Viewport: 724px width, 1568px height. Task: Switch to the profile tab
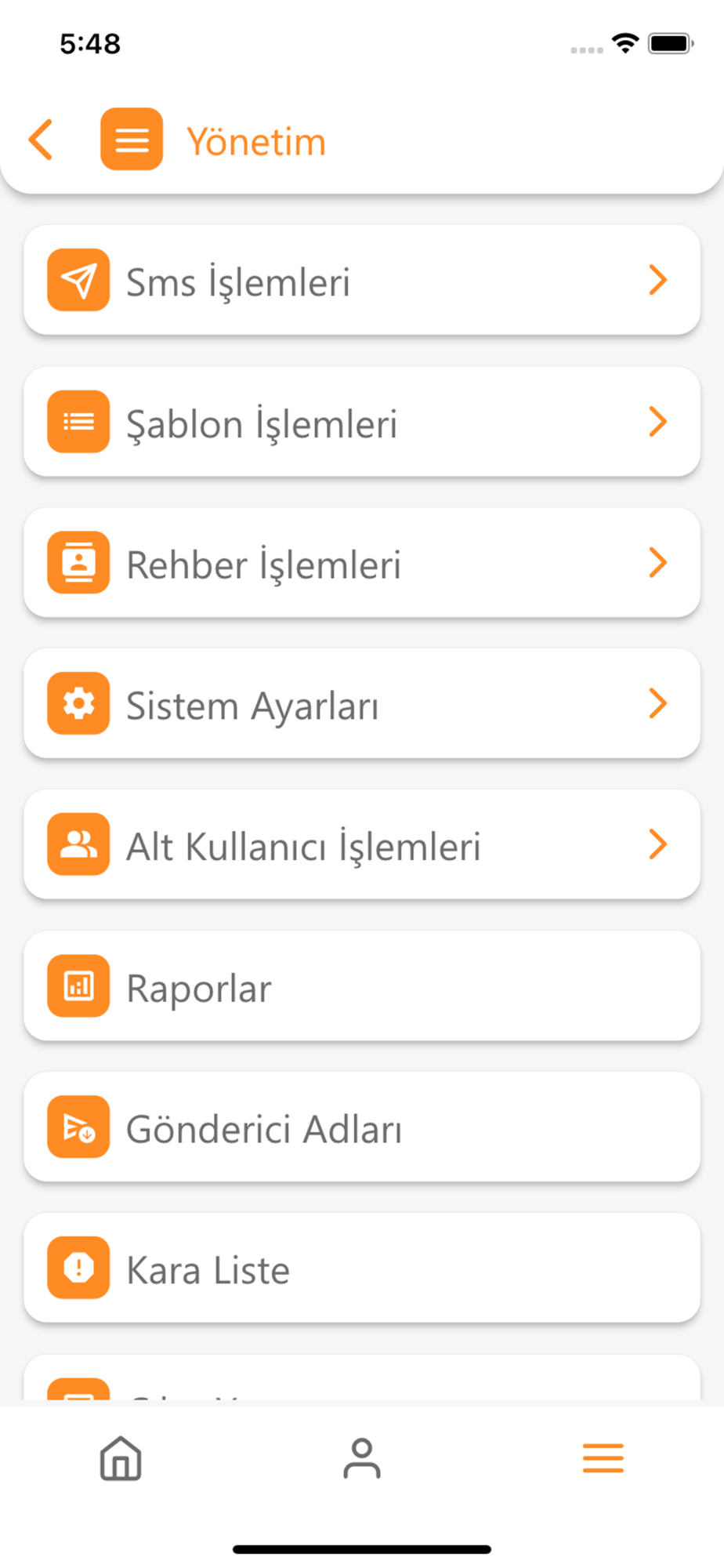tap(362, 1458)
